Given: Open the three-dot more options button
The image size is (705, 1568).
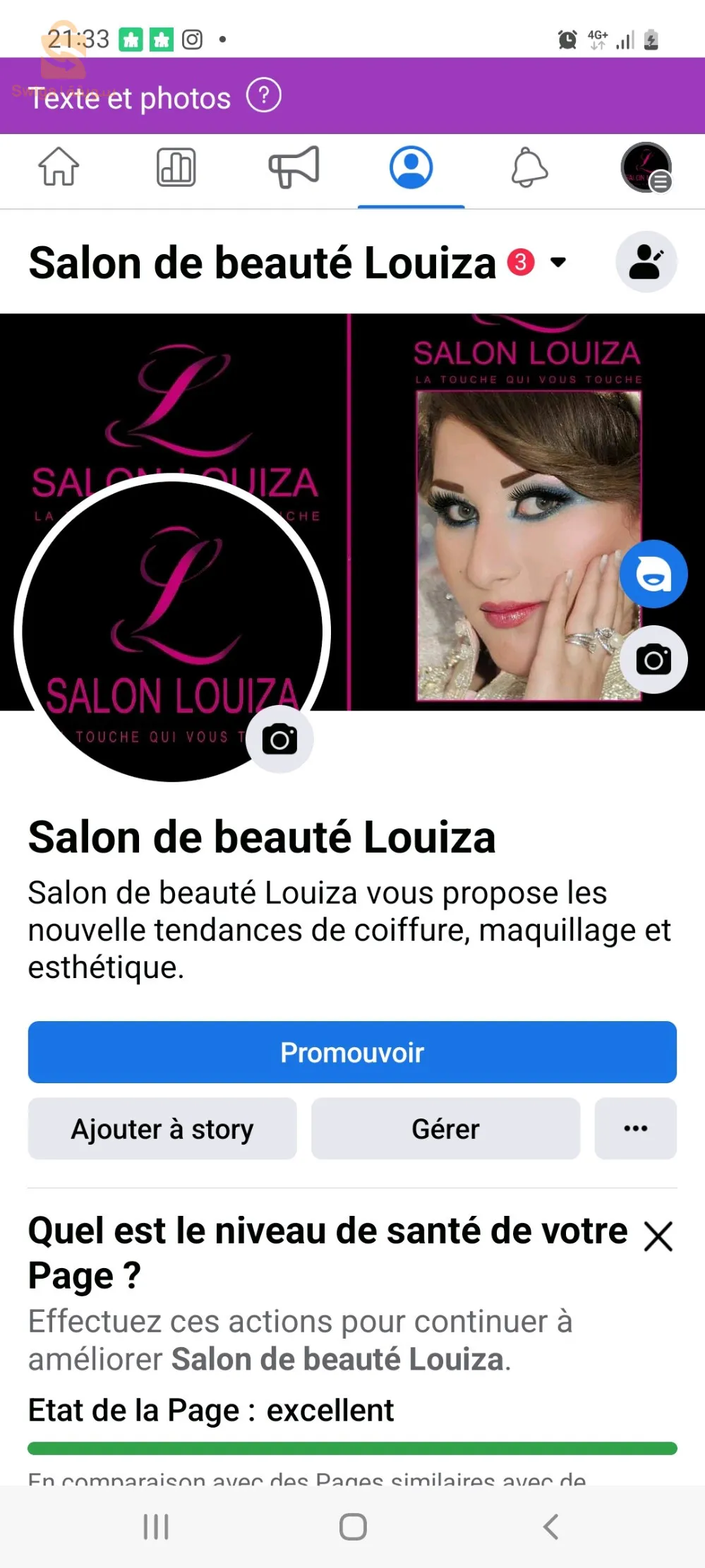Looking at the screenshot, I should click(635, 1128).
